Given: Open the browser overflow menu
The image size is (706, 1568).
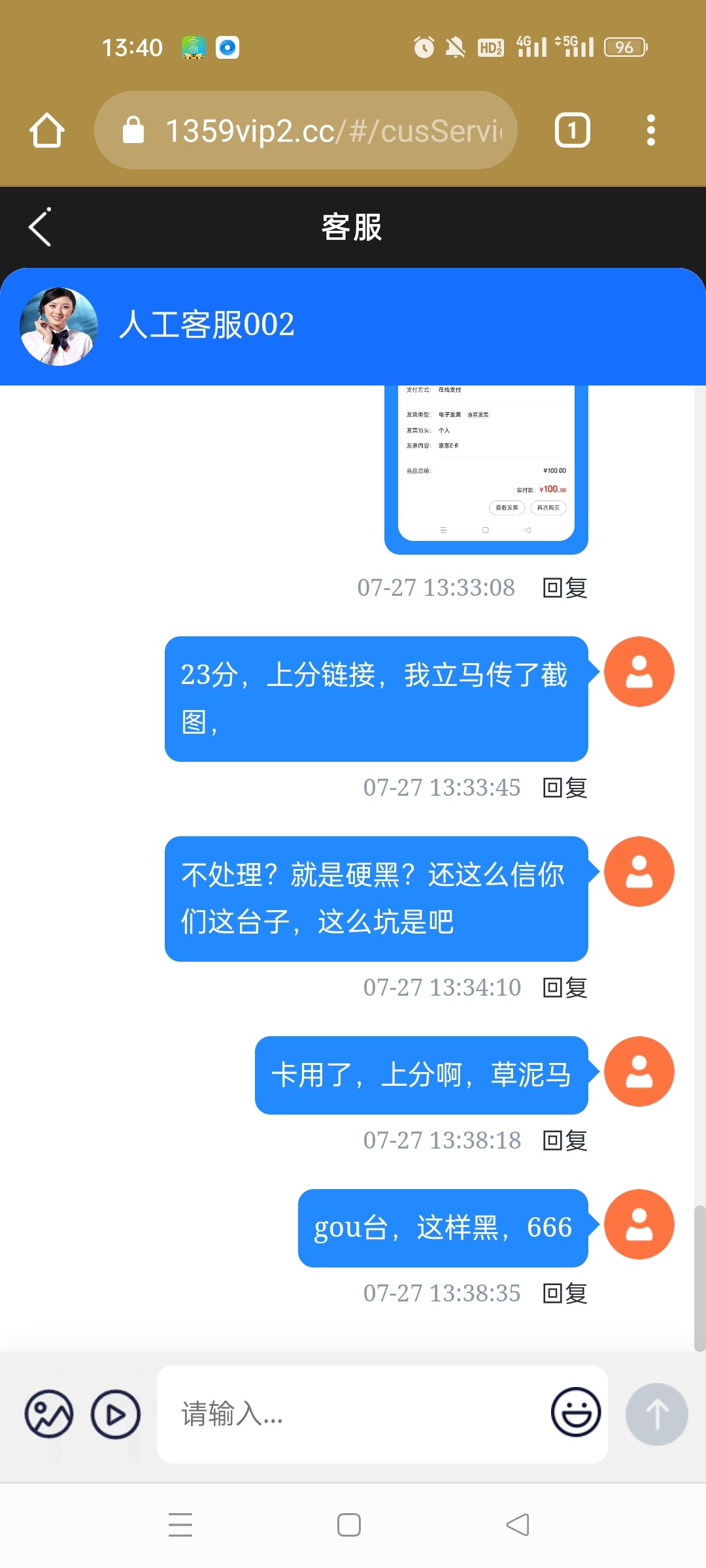Looking at the screenshot, I should coord(650,130).
